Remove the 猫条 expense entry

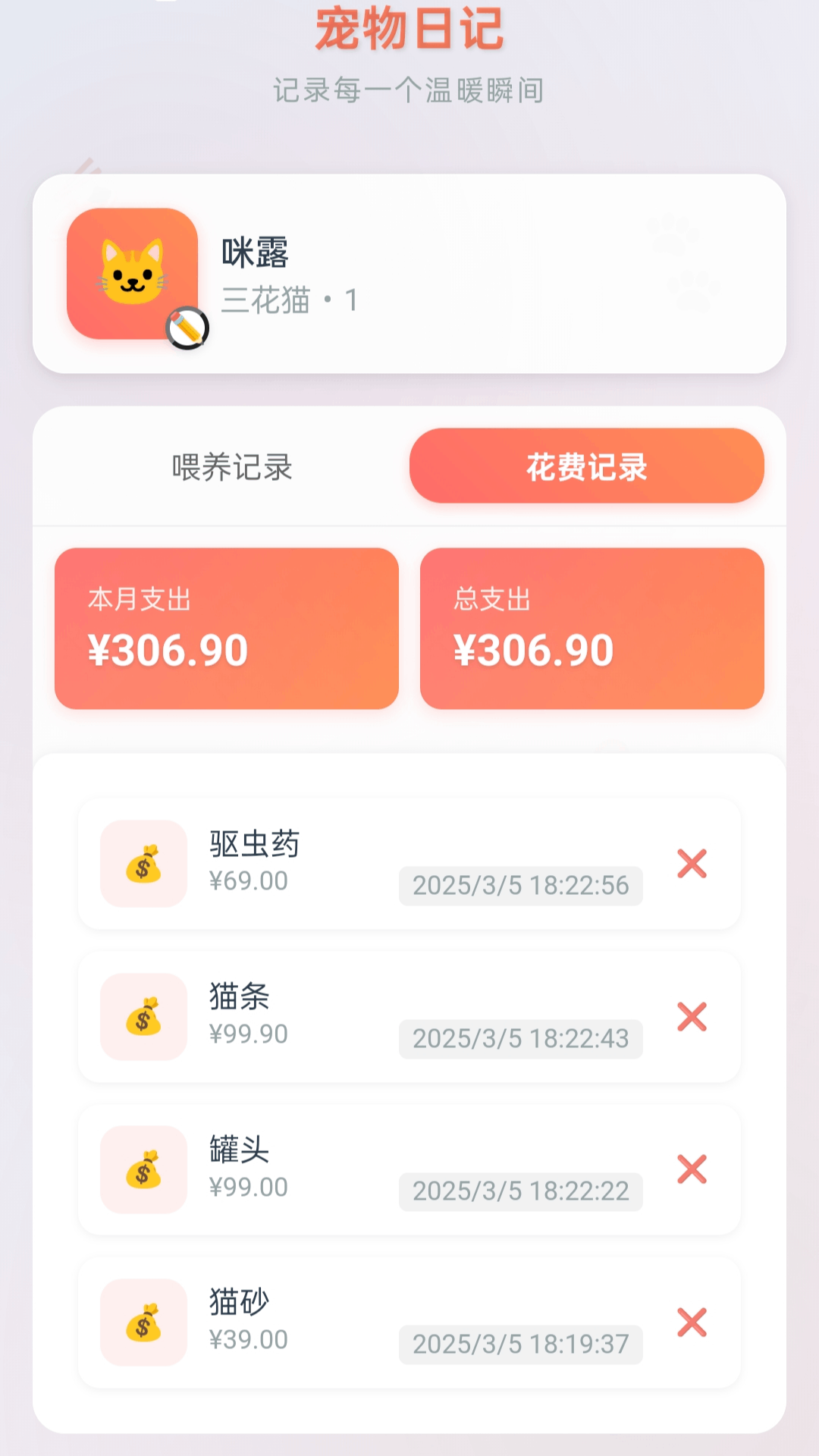[692, 1017]
